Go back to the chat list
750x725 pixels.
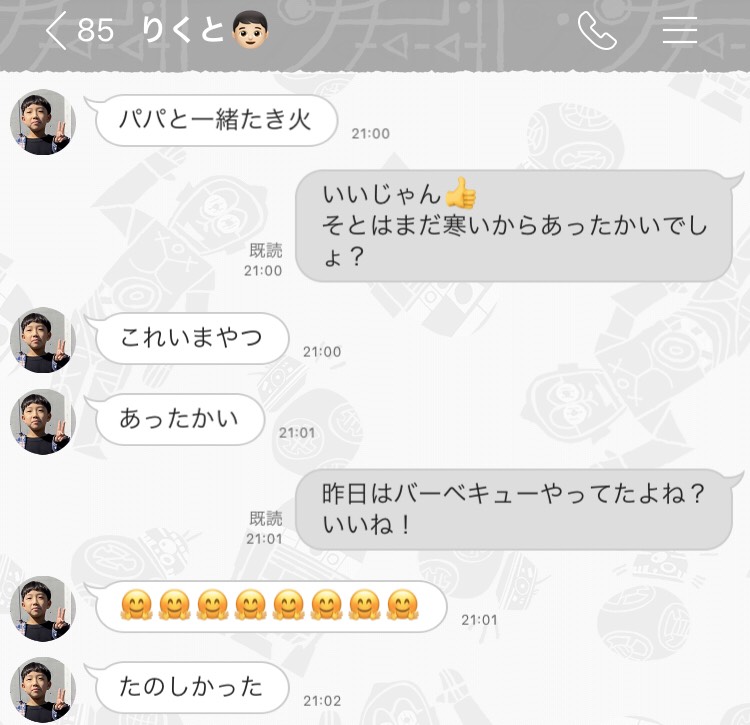coord(57,31)
